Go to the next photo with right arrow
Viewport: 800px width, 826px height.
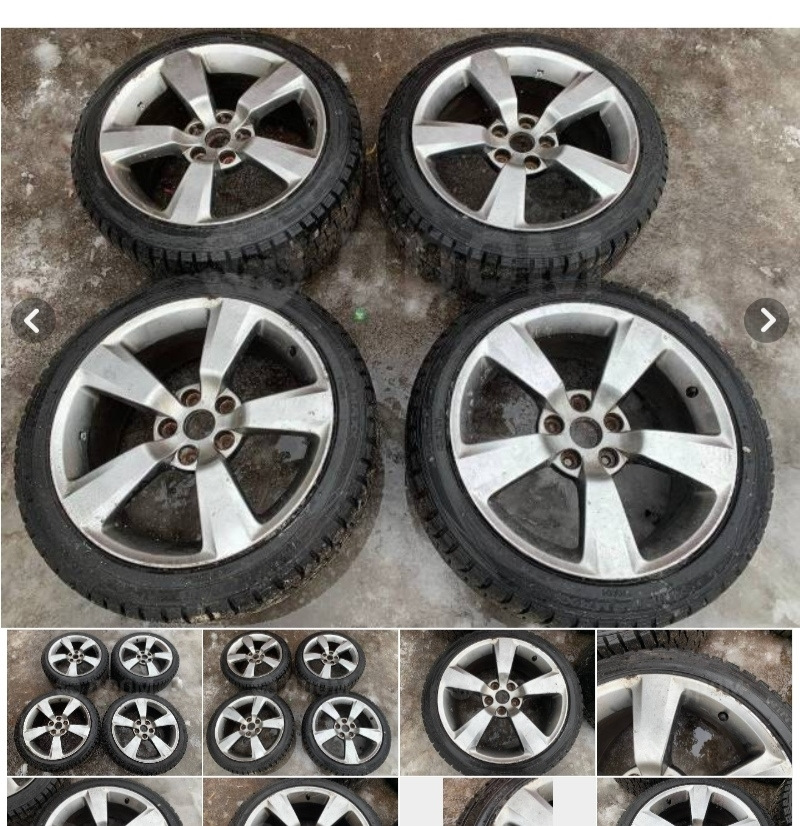coord(766,321)
